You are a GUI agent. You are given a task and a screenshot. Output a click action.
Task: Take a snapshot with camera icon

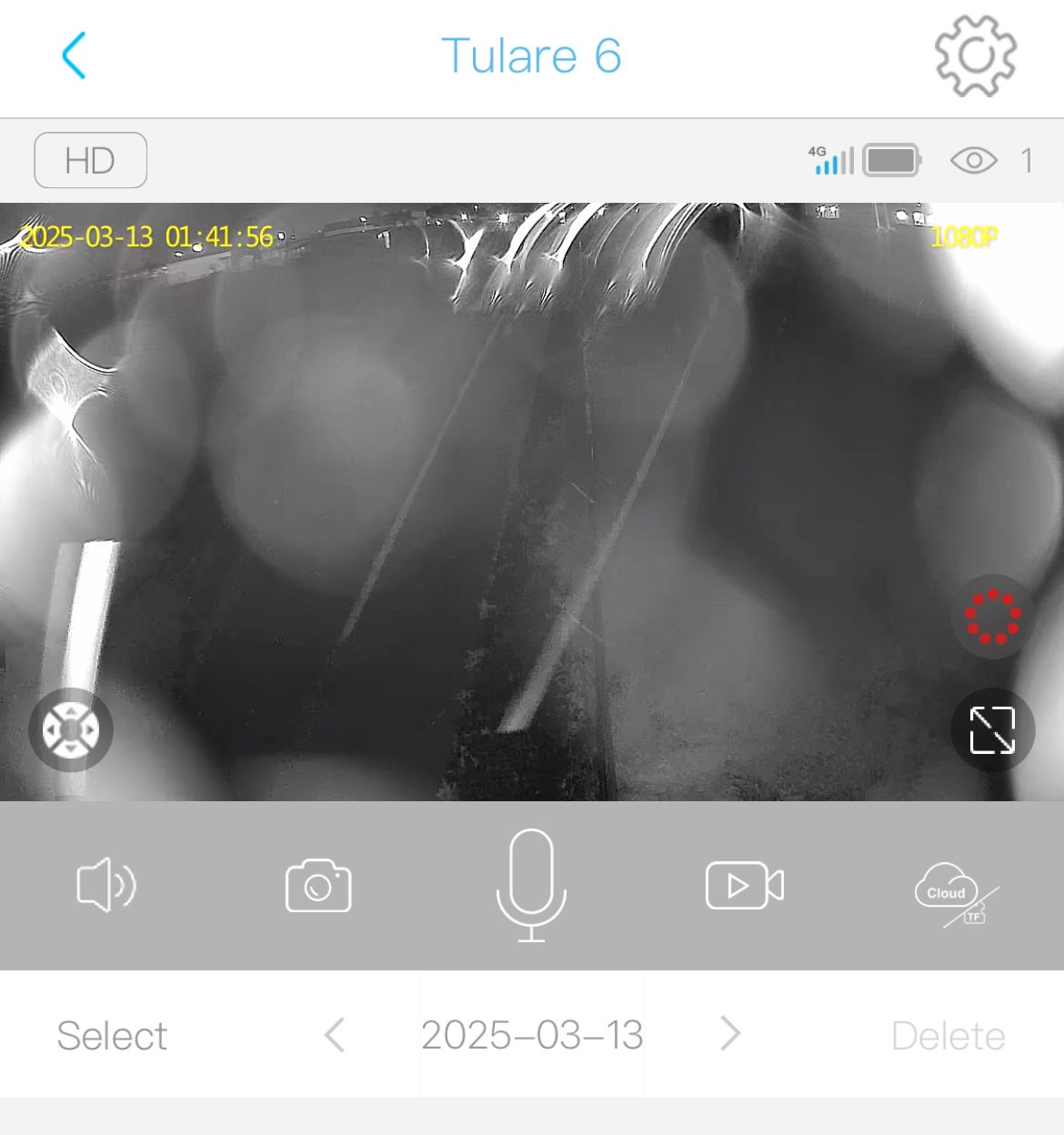coord(318,886)
